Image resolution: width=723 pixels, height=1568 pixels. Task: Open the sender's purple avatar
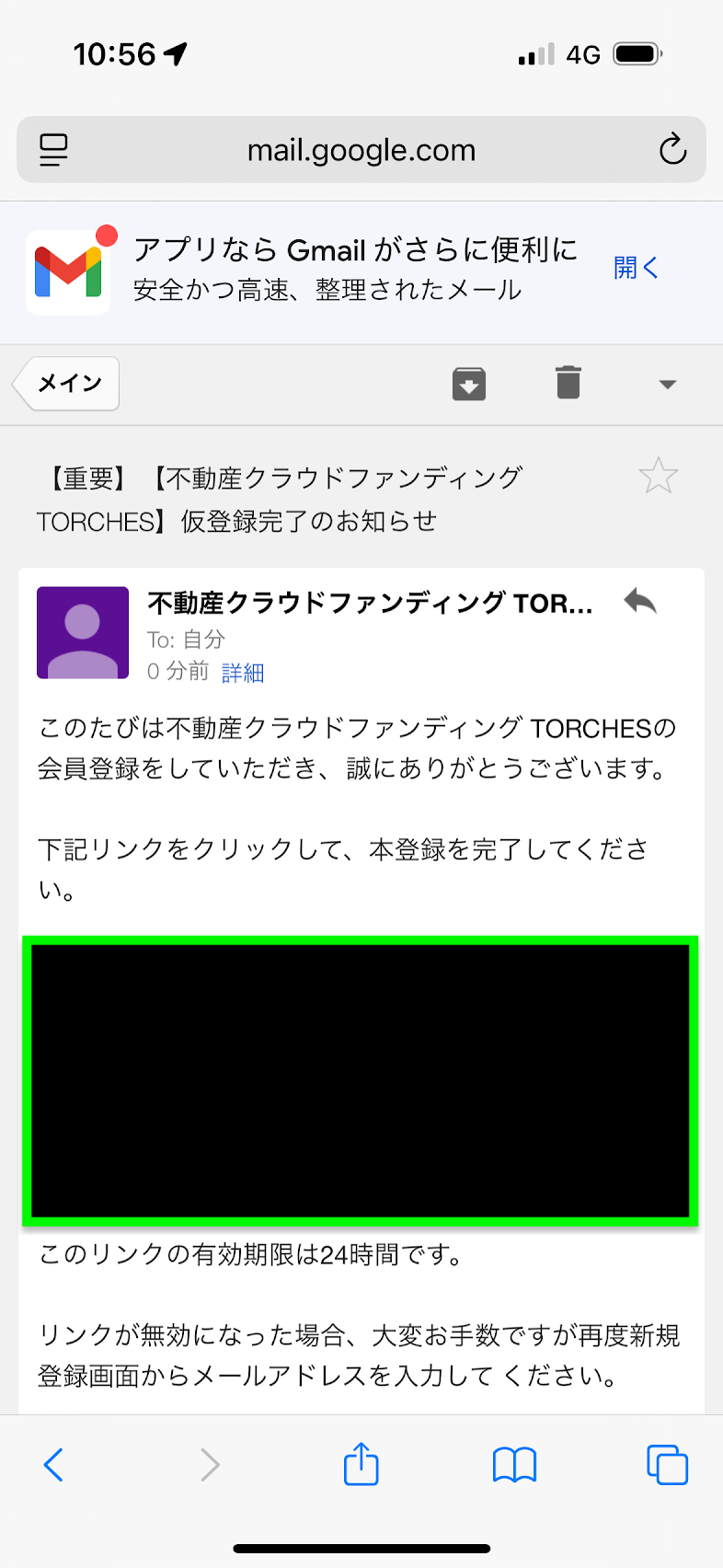coord(83,633)
